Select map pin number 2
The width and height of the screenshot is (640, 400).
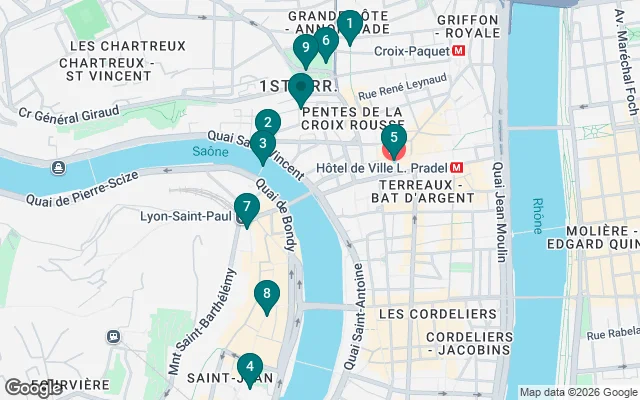(267, 125)
